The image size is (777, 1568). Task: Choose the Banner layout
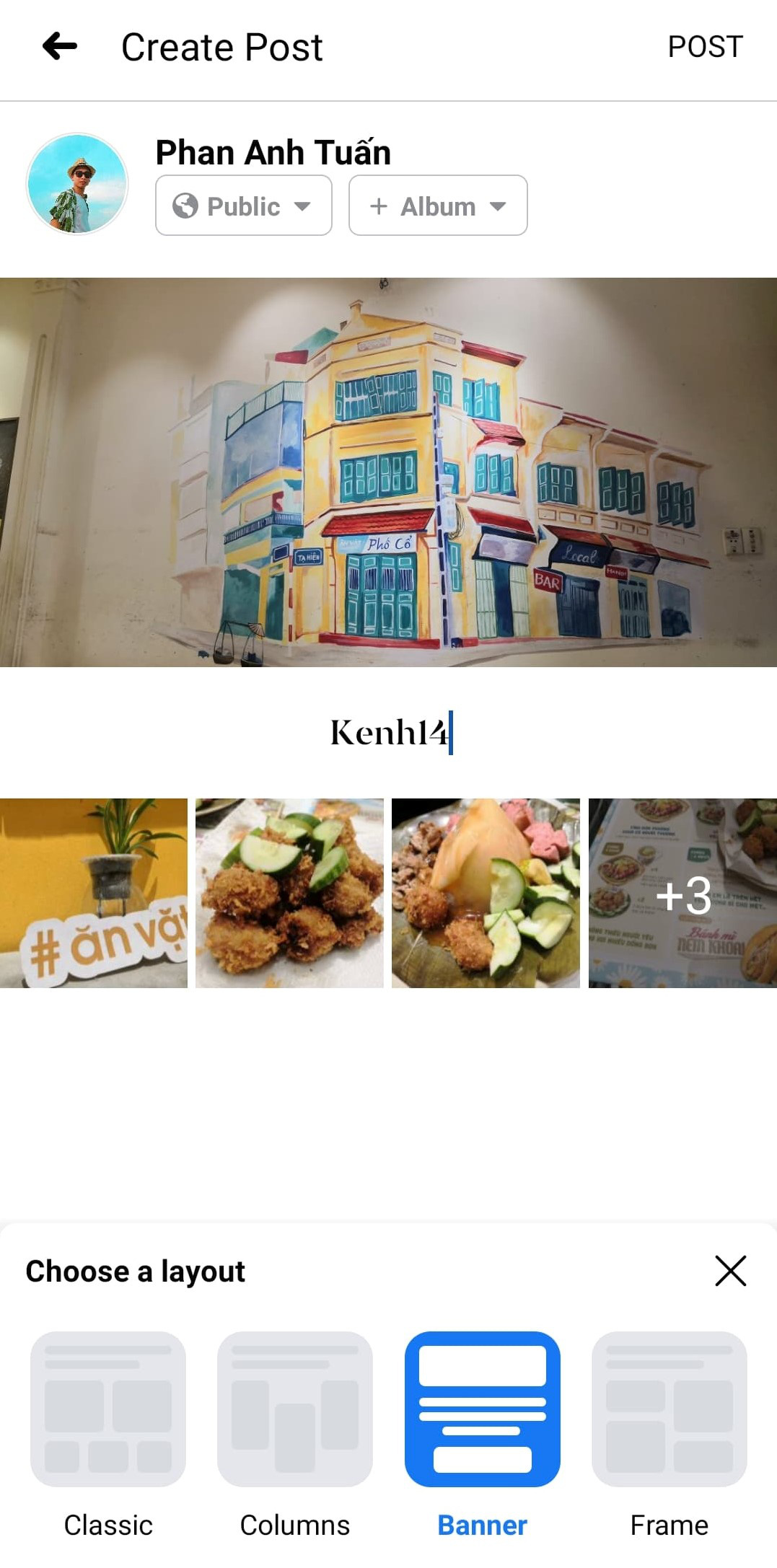[x=482, y=1409]
